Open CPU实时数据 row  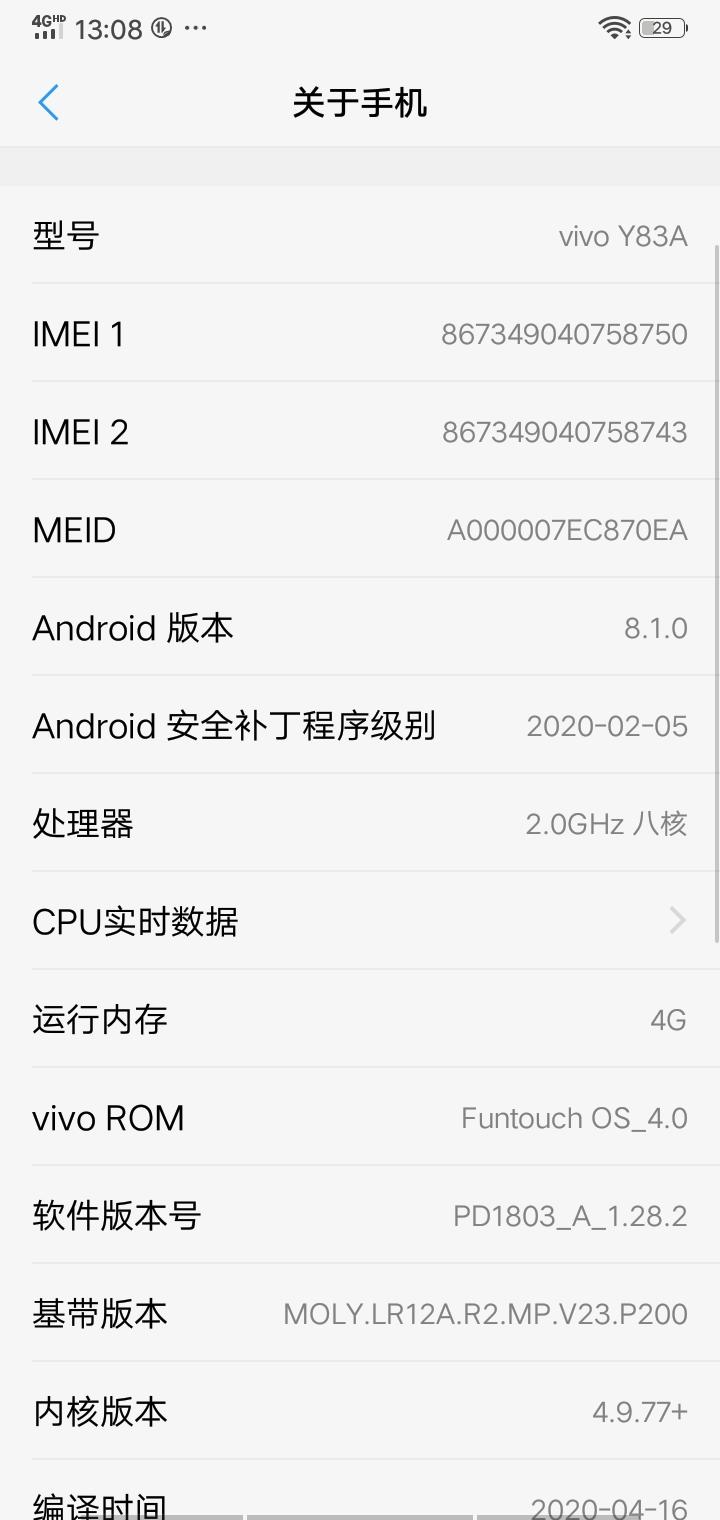click(360, 921)
